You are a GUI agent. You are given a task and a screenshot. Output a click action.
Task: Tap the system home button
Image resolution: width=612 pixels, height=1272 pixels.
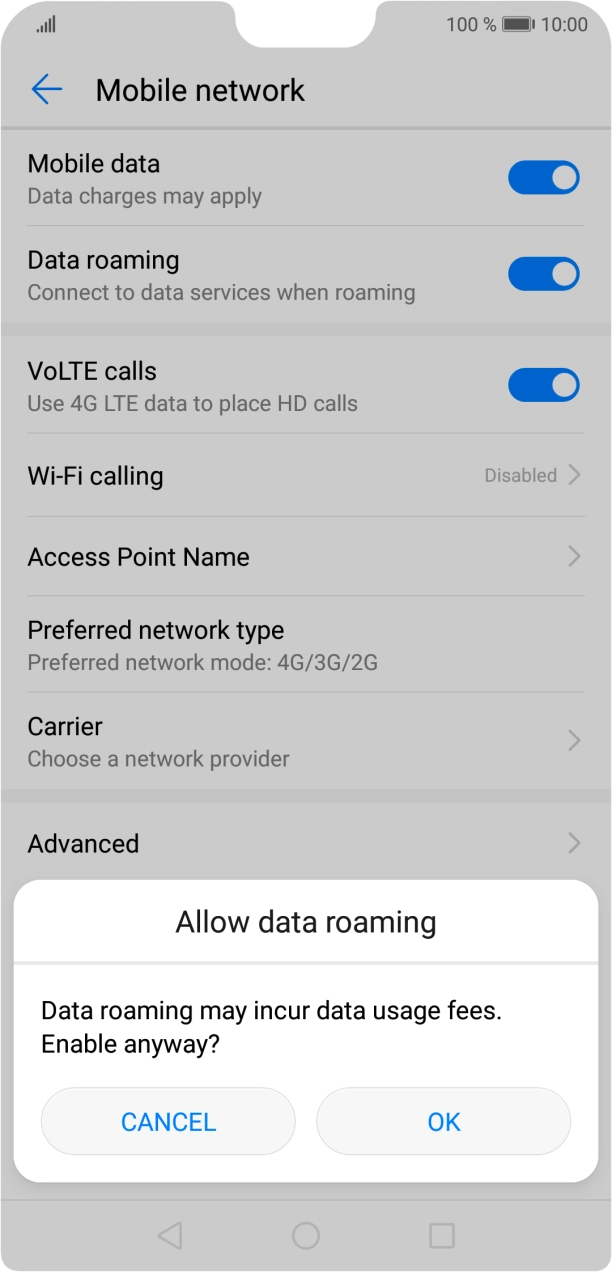[306, 1236]
